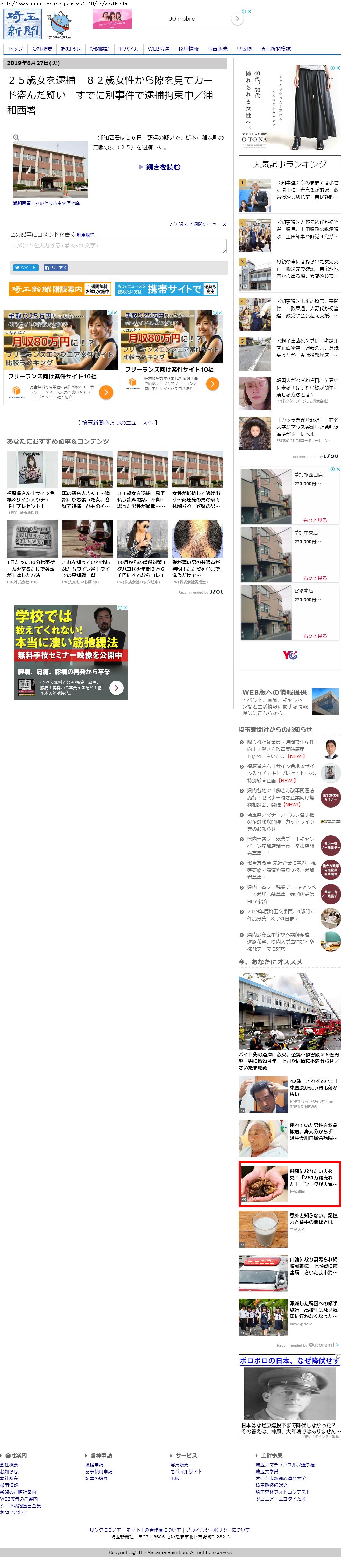
Task: Switch to the 会社概要 tab
Action: tap(42, 49)
